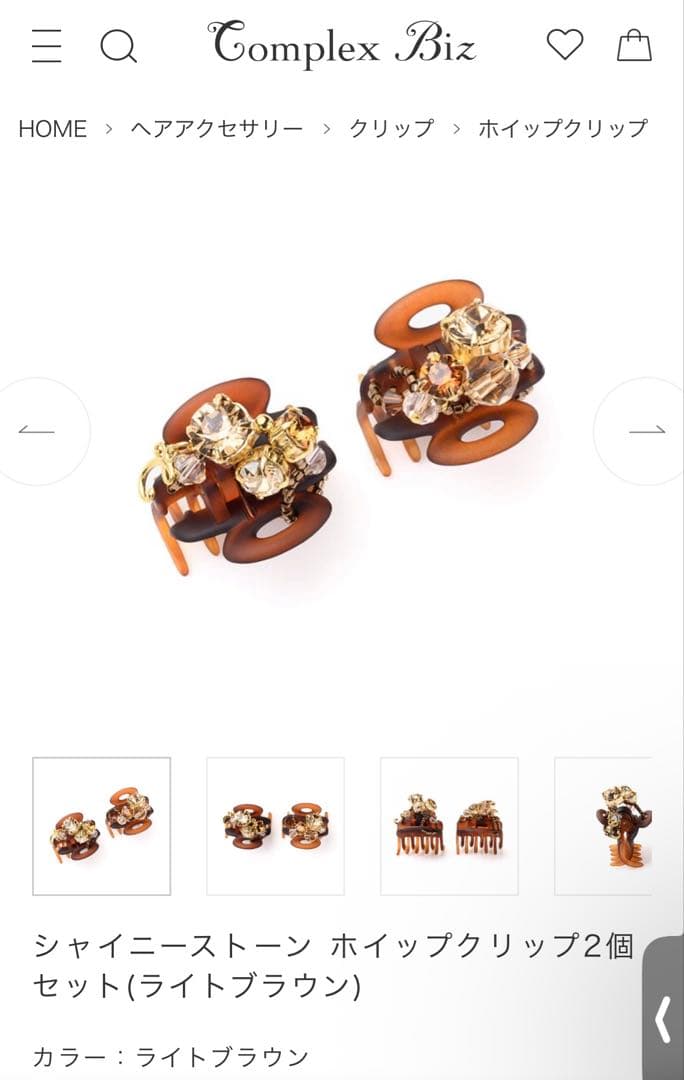
Task: Select first thumbnail with angled clips
Action: (102, 826)
